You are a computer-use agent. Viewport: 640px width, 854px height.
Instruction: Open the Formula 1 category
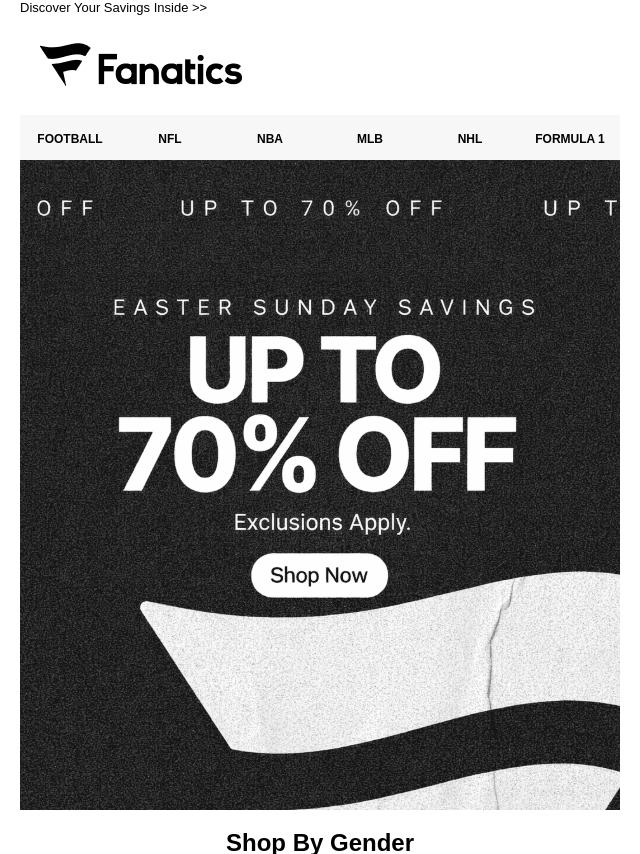pos(570,139)
